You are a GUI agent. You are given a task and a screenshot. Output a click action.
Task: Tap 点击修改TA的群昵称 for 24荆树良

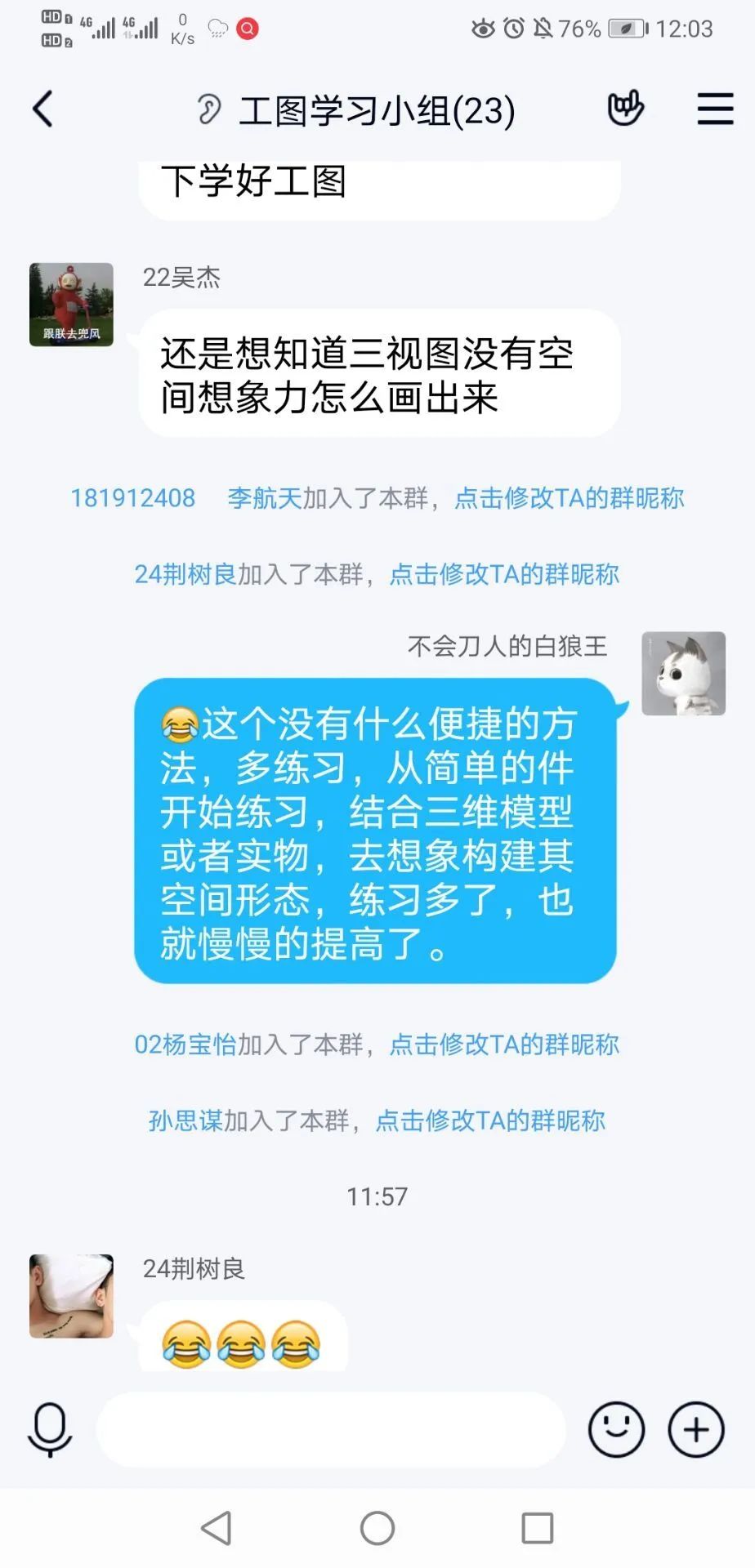(504, 574)
